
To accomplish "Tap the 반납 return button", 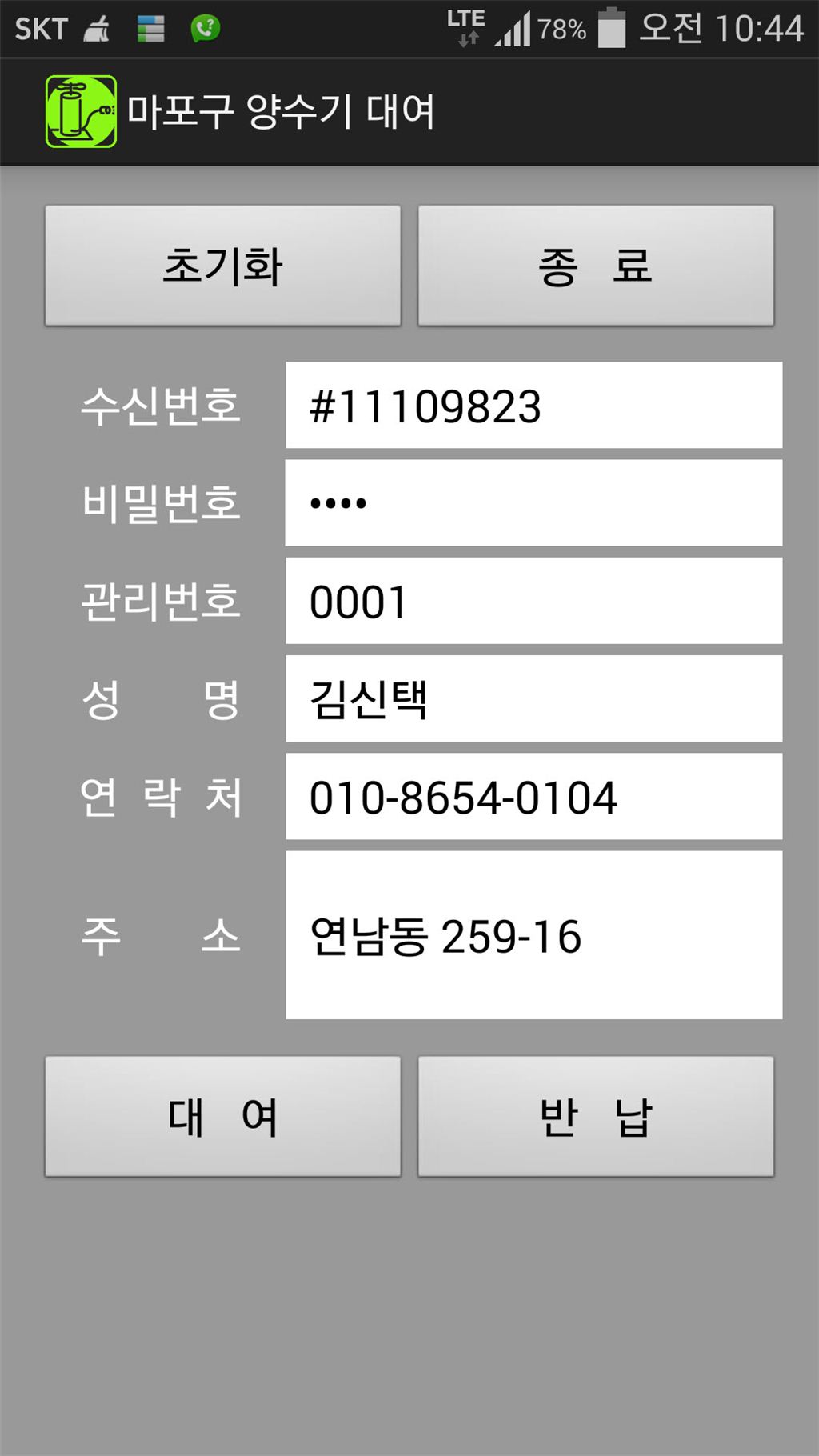I will click(596, 1116).
